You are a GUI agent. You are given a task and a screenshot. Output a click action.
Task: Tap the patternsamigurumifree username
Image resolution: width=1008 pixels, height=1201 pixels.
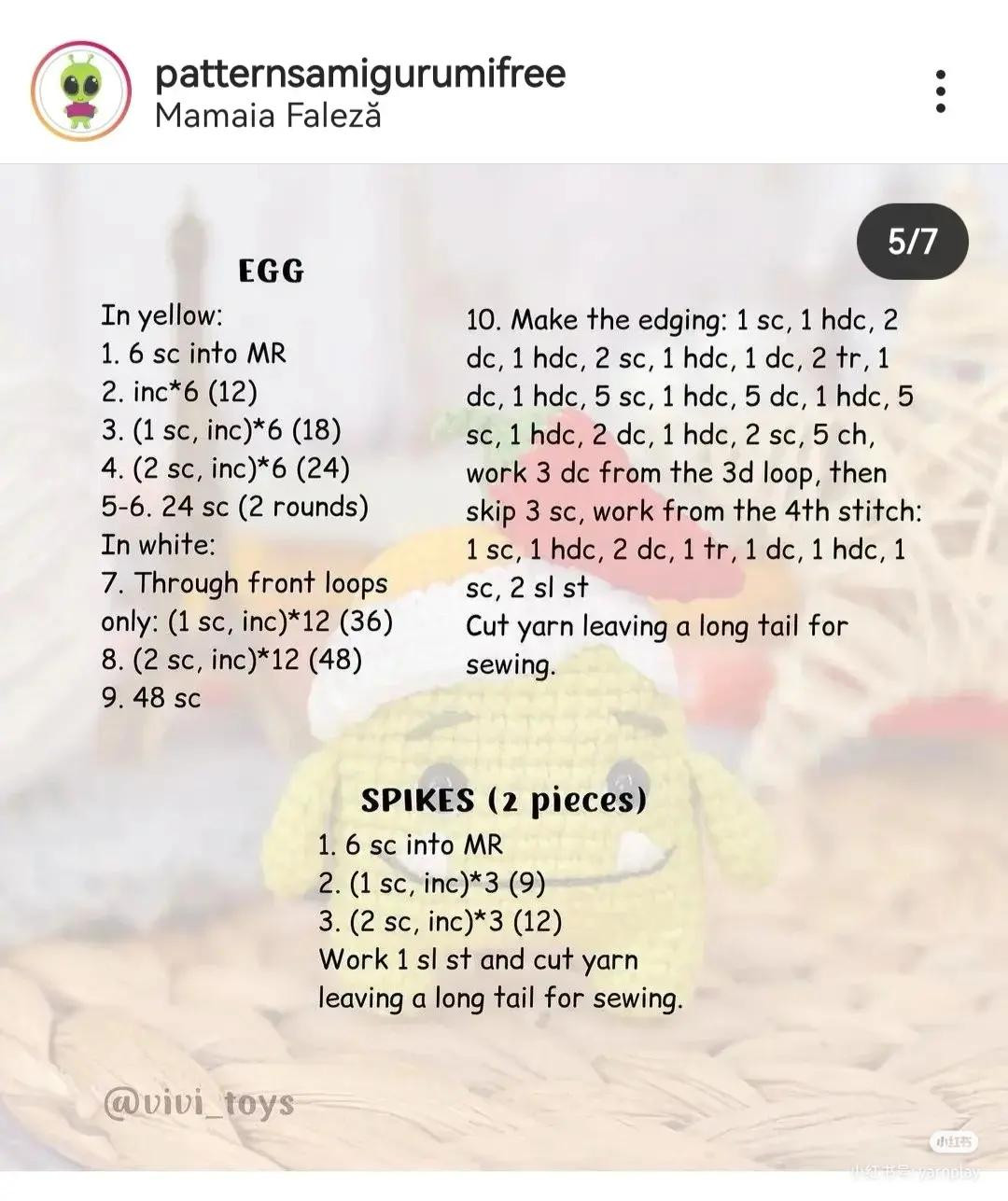point(359,73)
